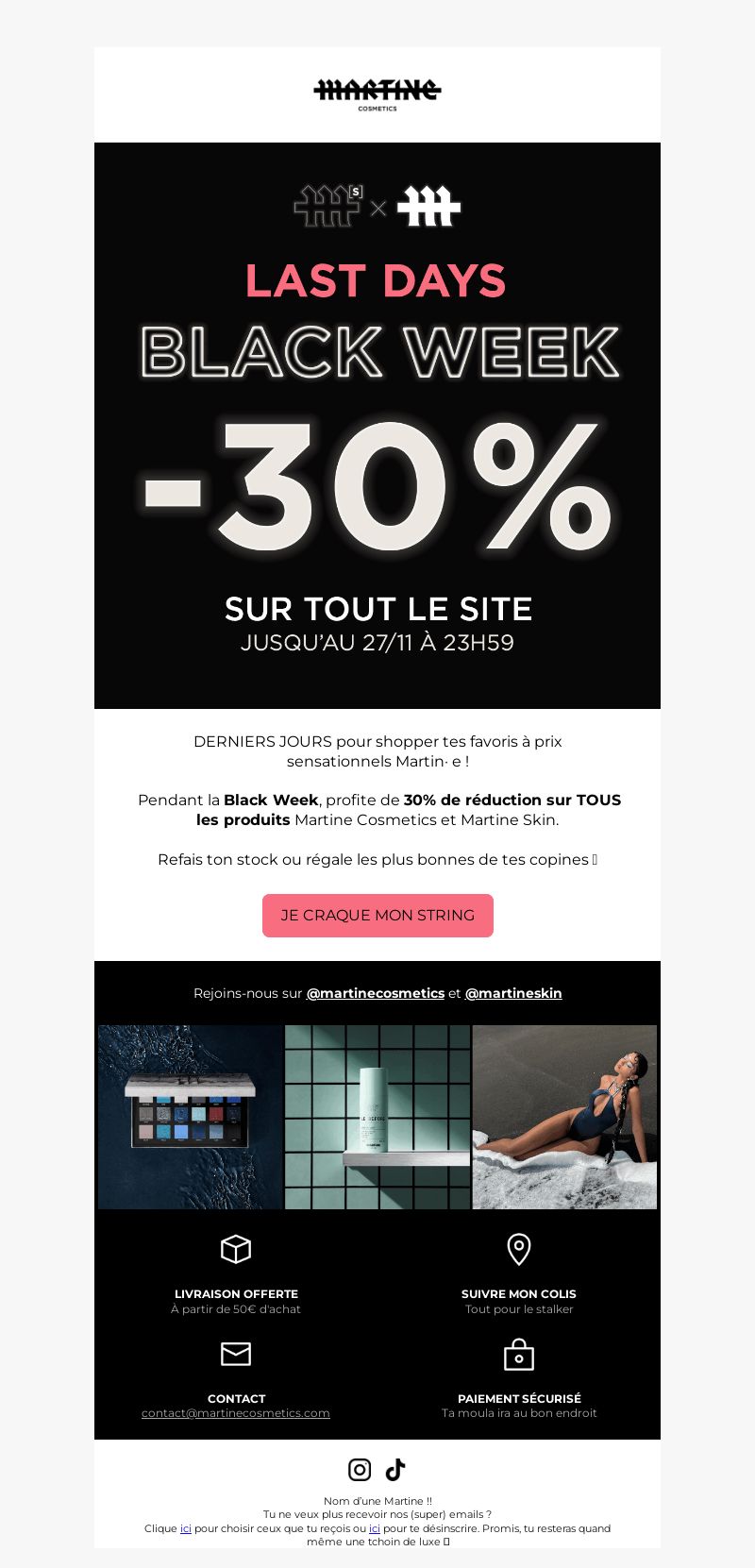The height and width of the screenshot is (1568, 755).
Task: Open the @martineskin profile link
Action: pyautogui.click(x=513, y=993)
